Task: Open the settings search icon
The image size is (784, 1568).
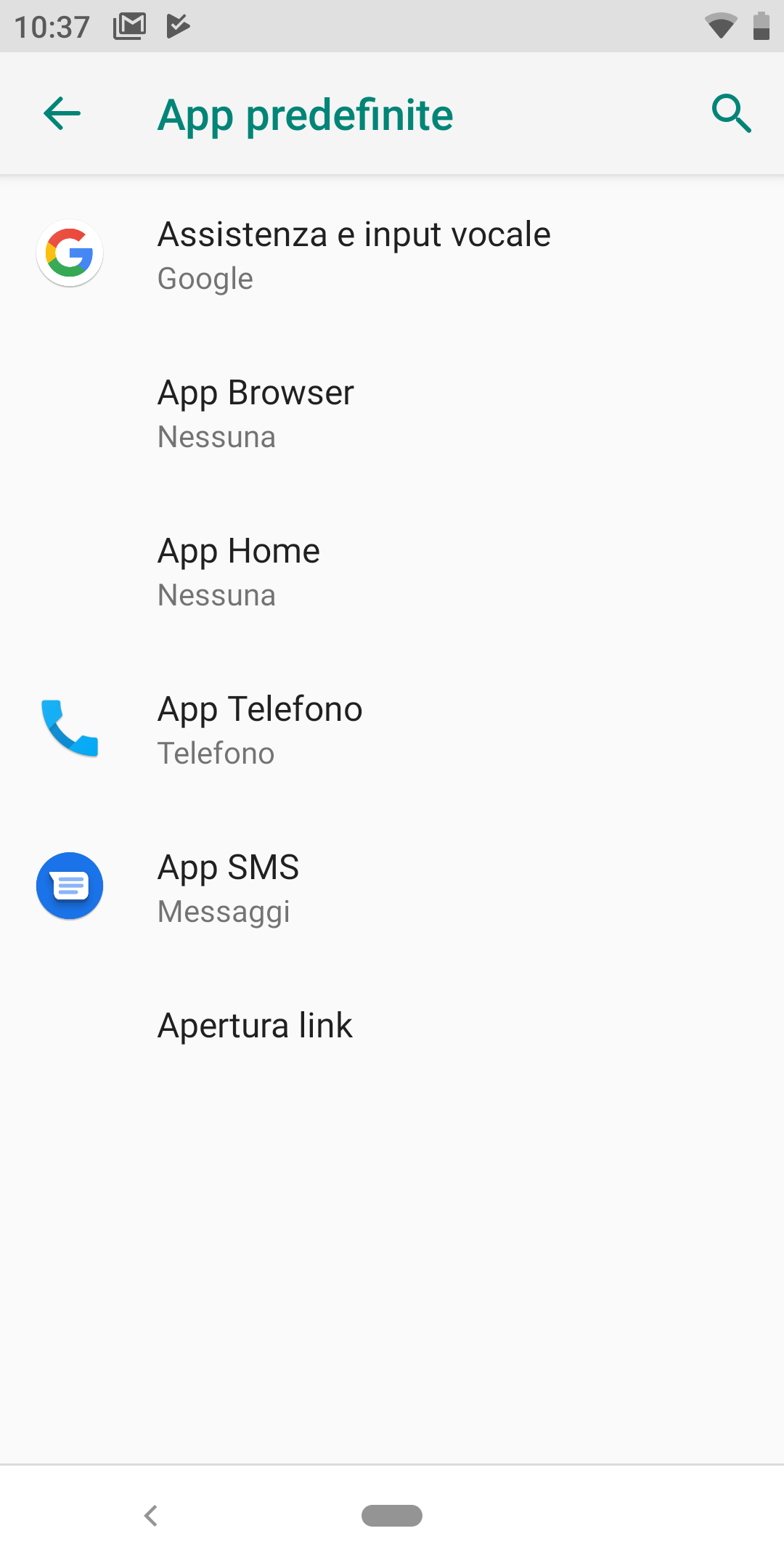Action: [731, 114]
